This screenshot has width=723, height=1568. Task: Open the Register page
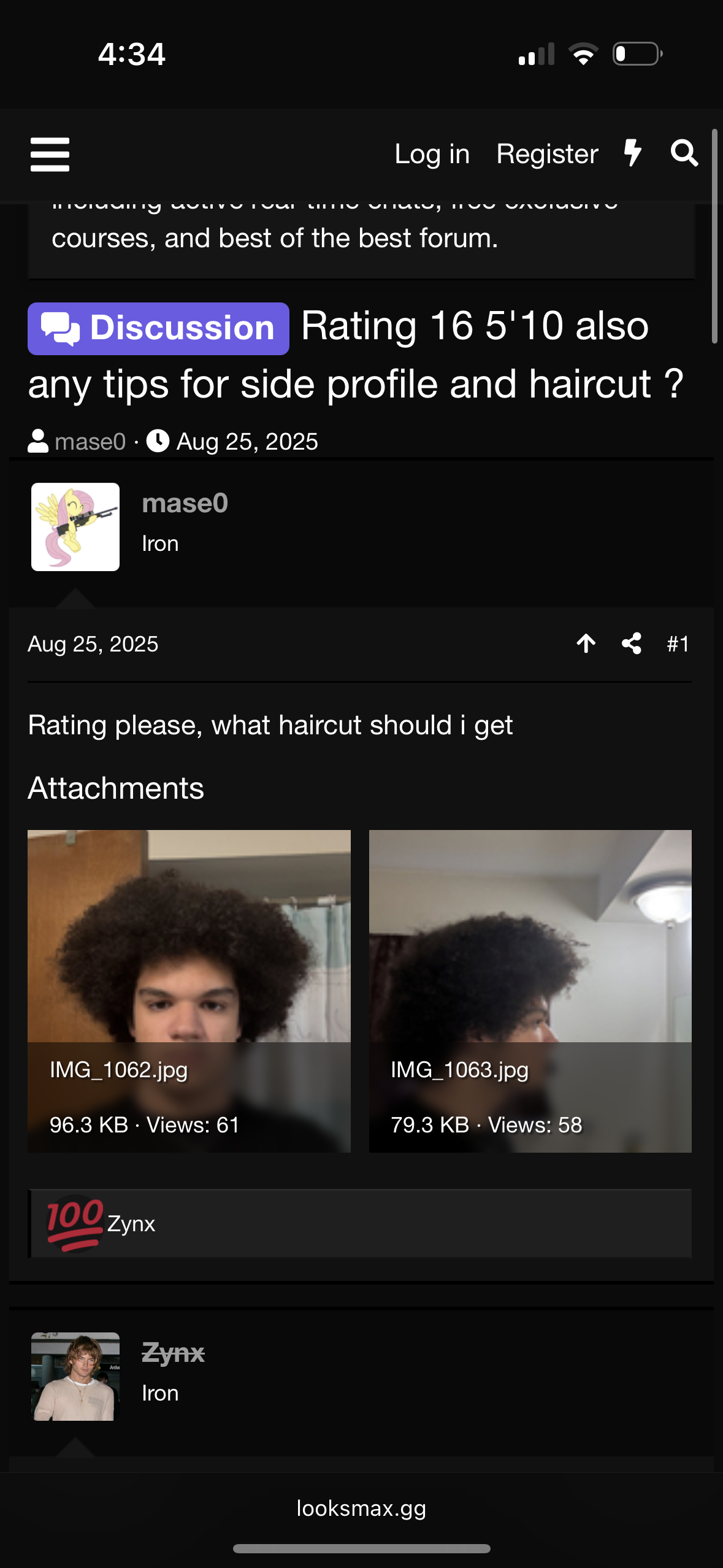point(547,154)
